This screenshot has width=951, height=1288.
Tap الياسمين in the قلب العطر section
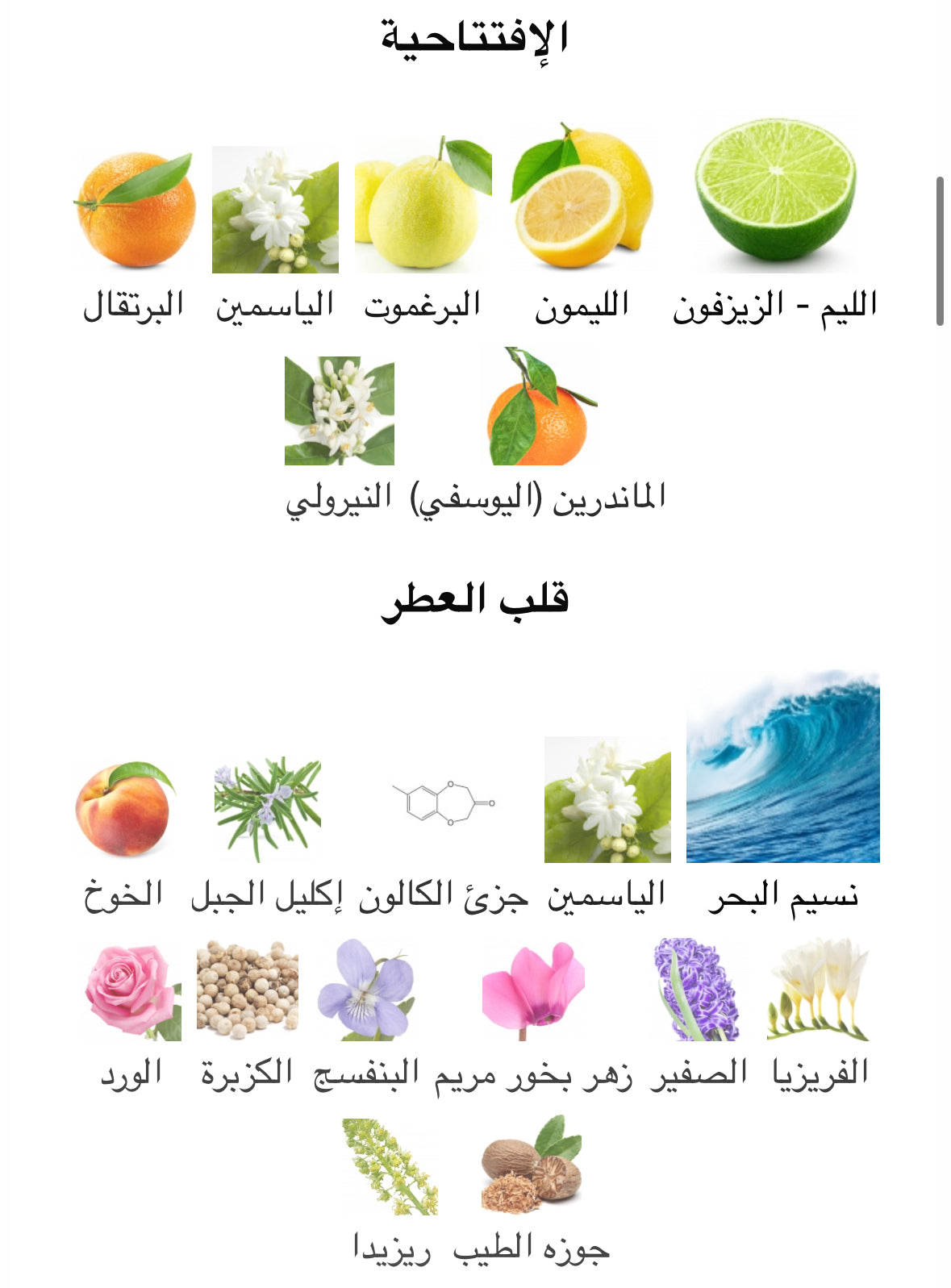[x=607, y=799]
